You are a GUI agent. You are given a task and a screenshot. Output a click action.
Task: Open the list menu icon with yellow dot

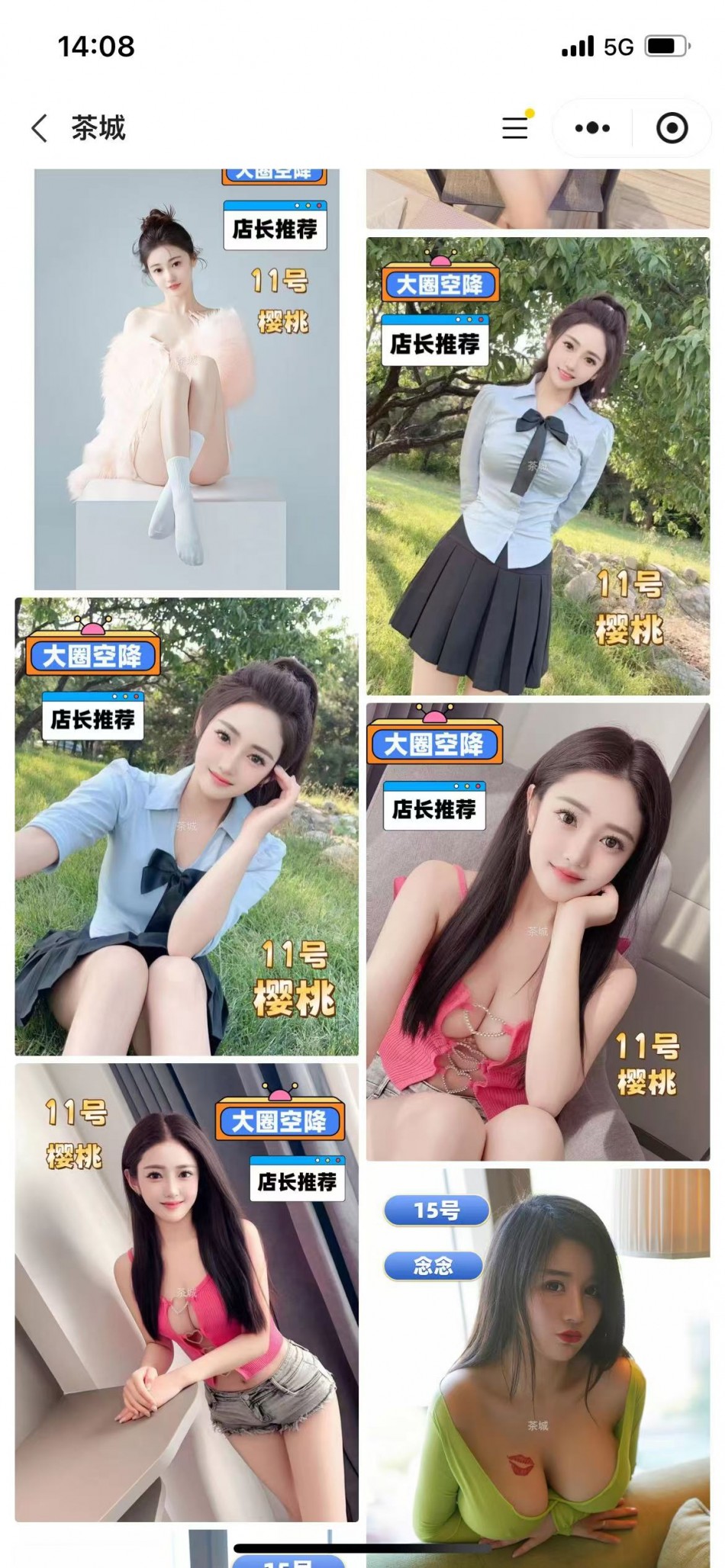[515, 127]
